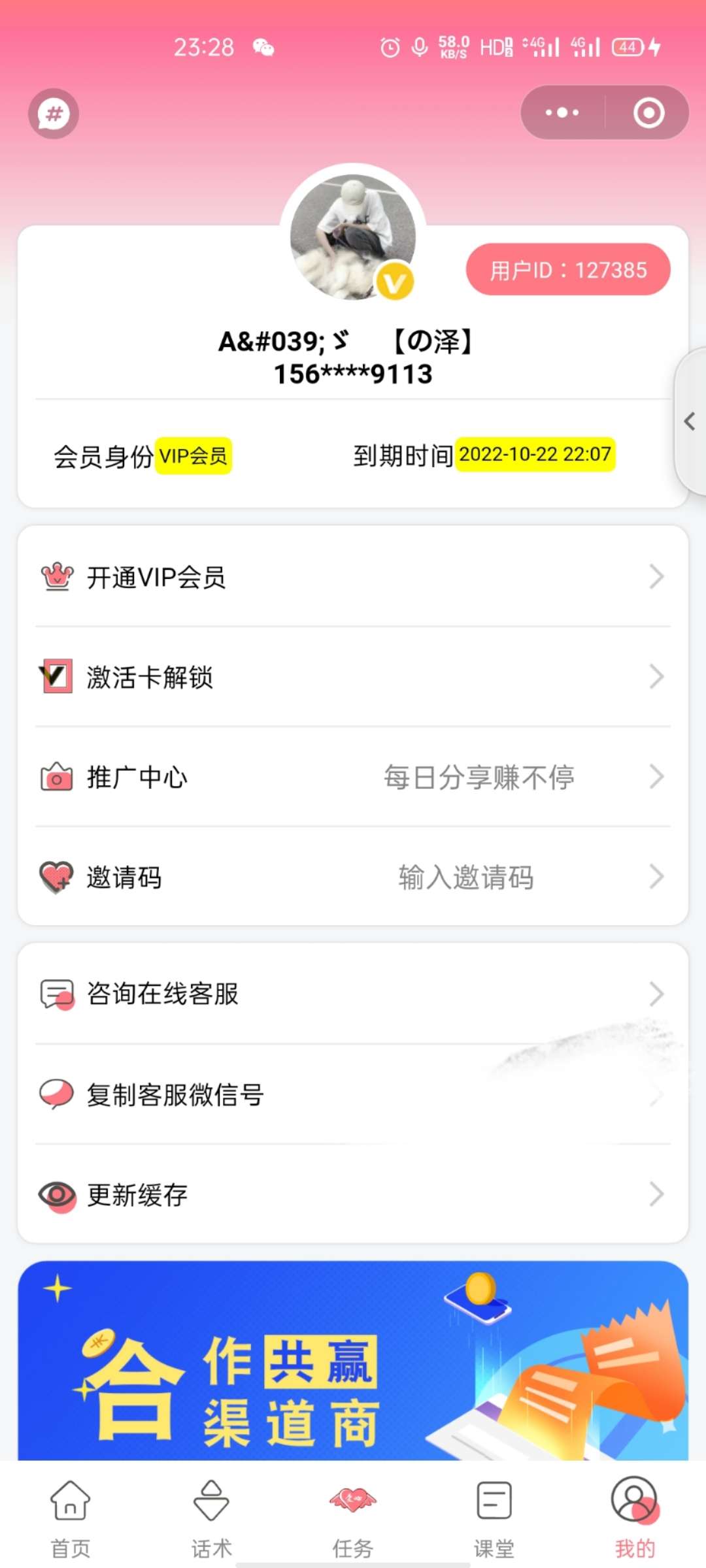The height and width of the screenshot is (1568, 706).
Task: Open the mini program three-dot menu
Action: tap(562, 112)
